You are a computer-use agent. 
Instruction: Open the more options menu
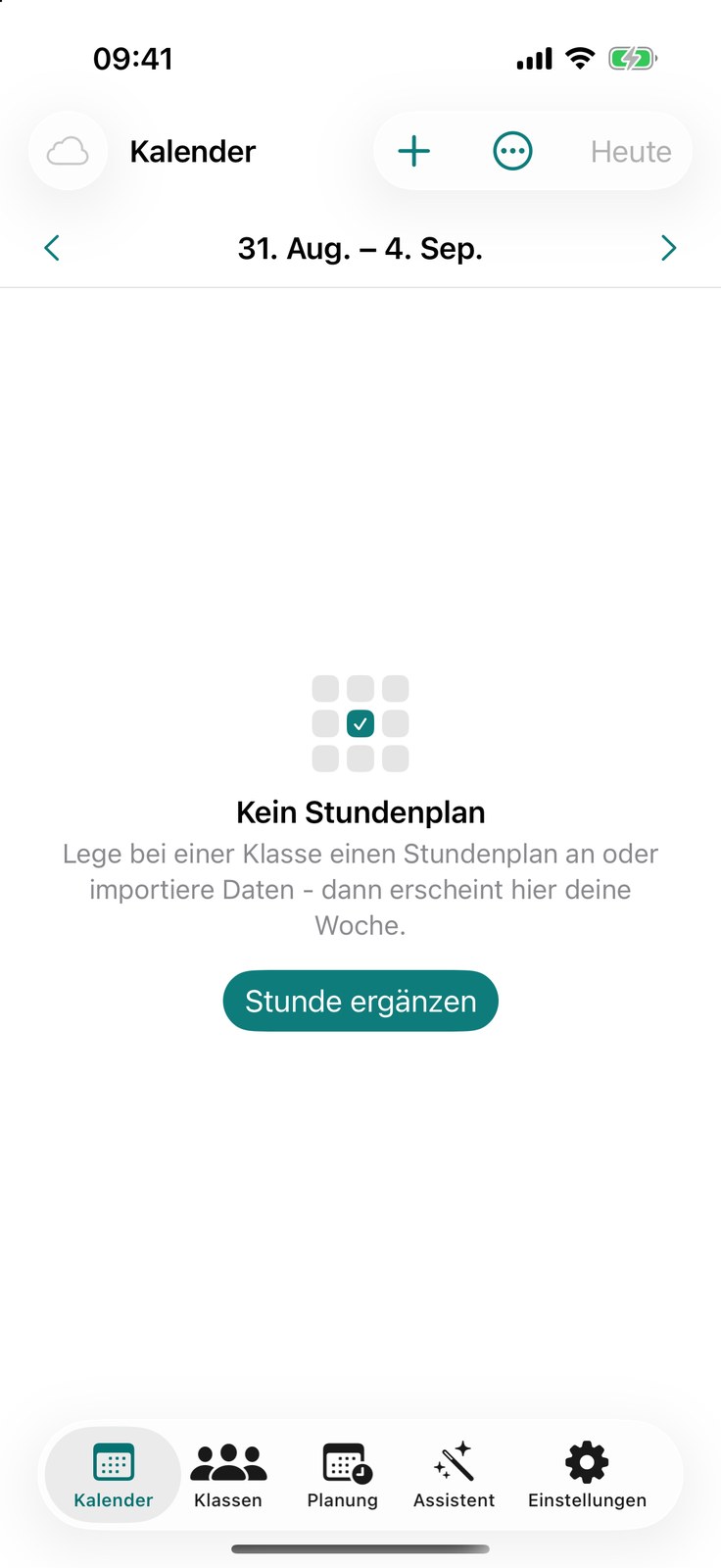tap(512, 151)
